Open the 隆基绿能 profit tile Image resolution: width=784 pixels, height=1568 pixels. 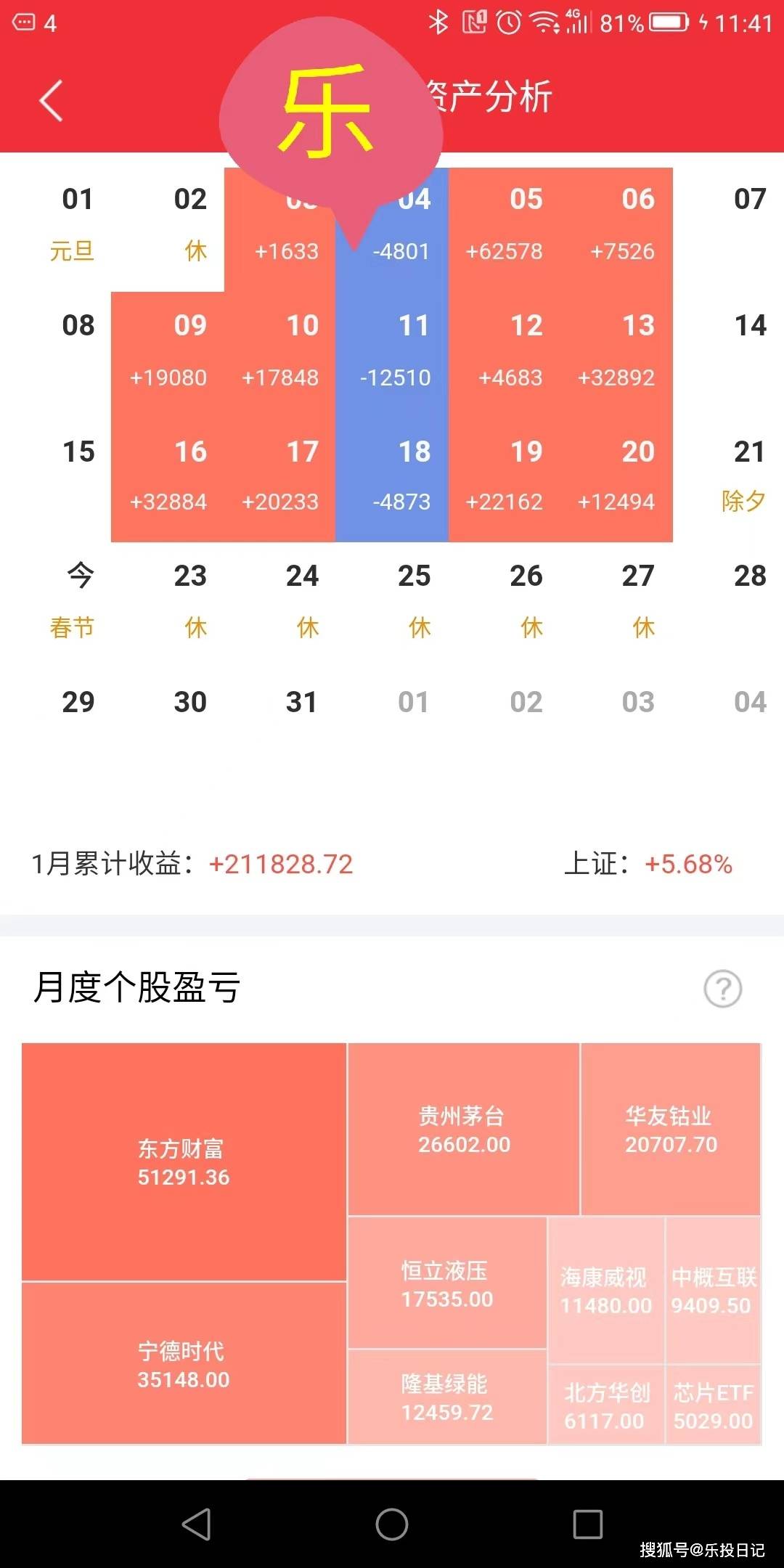[x=447, y=1397]
